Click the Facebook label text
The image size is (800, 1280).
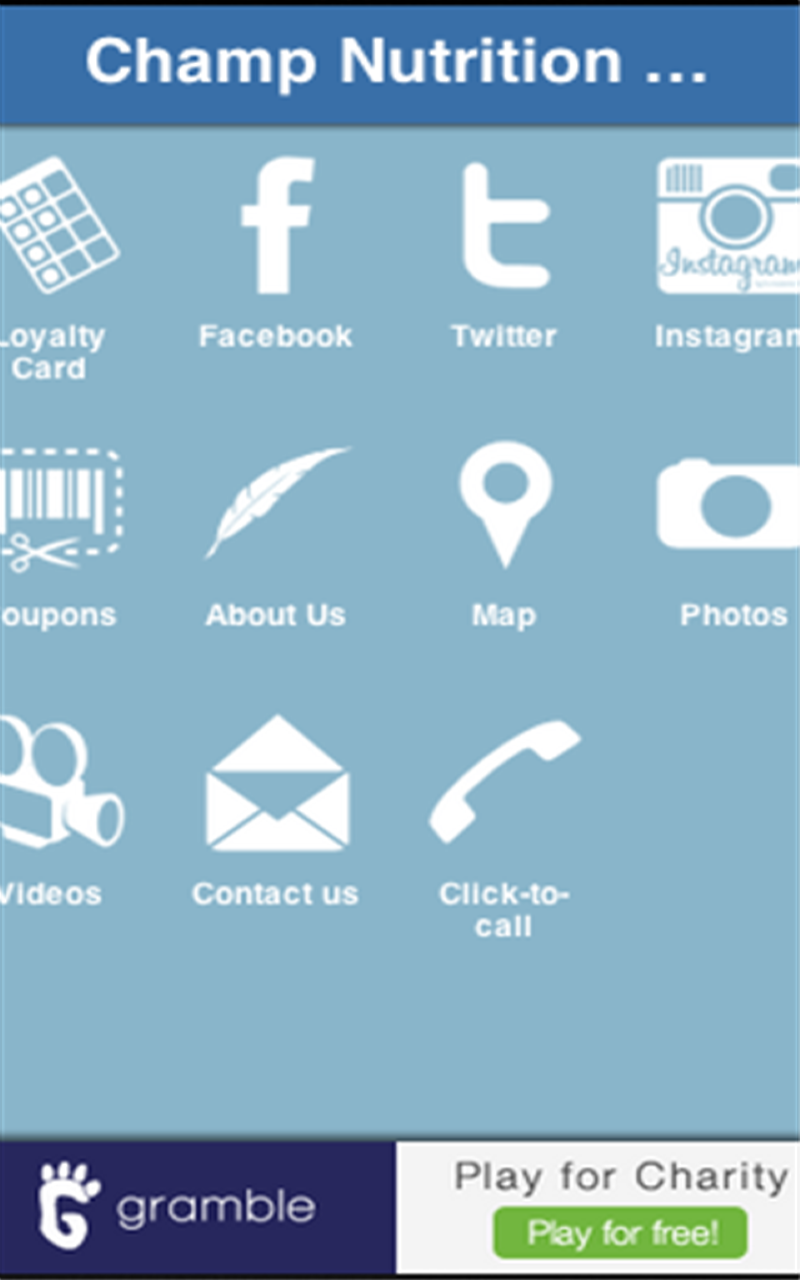(x=276, y=335)
